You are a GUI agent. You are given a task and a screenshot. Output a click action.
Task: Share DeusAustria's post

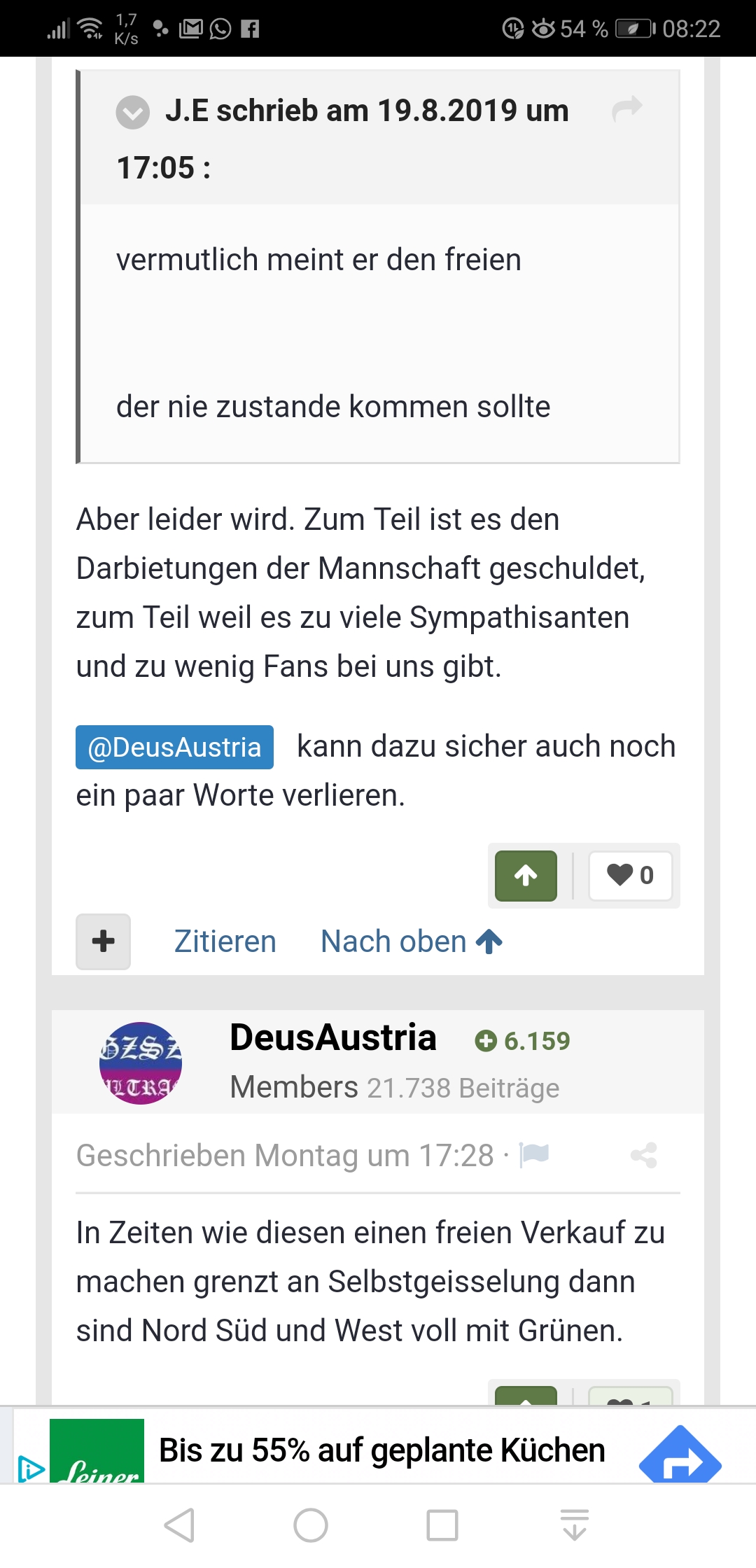click(644, 1155)
